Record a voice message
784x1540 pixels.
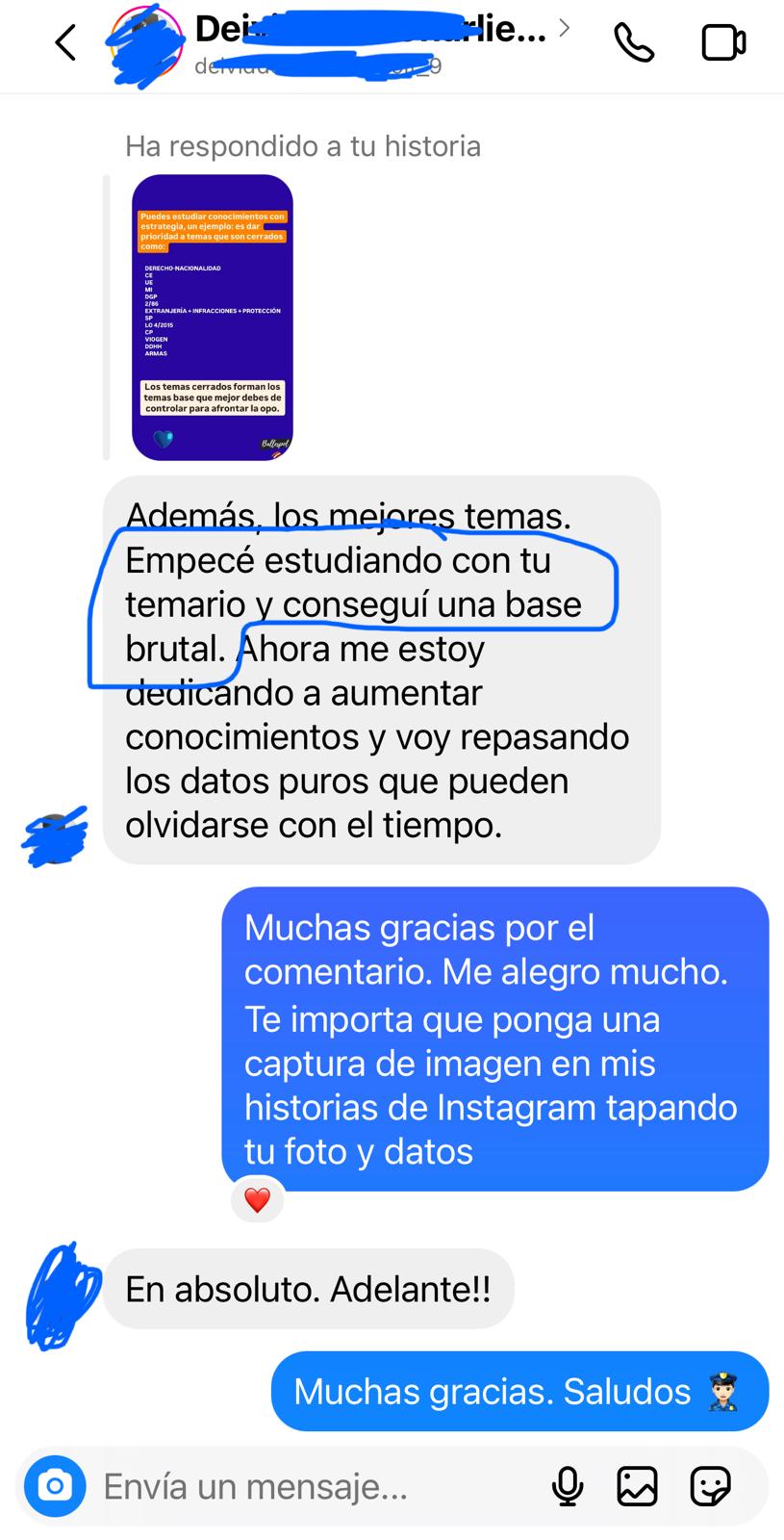568,1487
